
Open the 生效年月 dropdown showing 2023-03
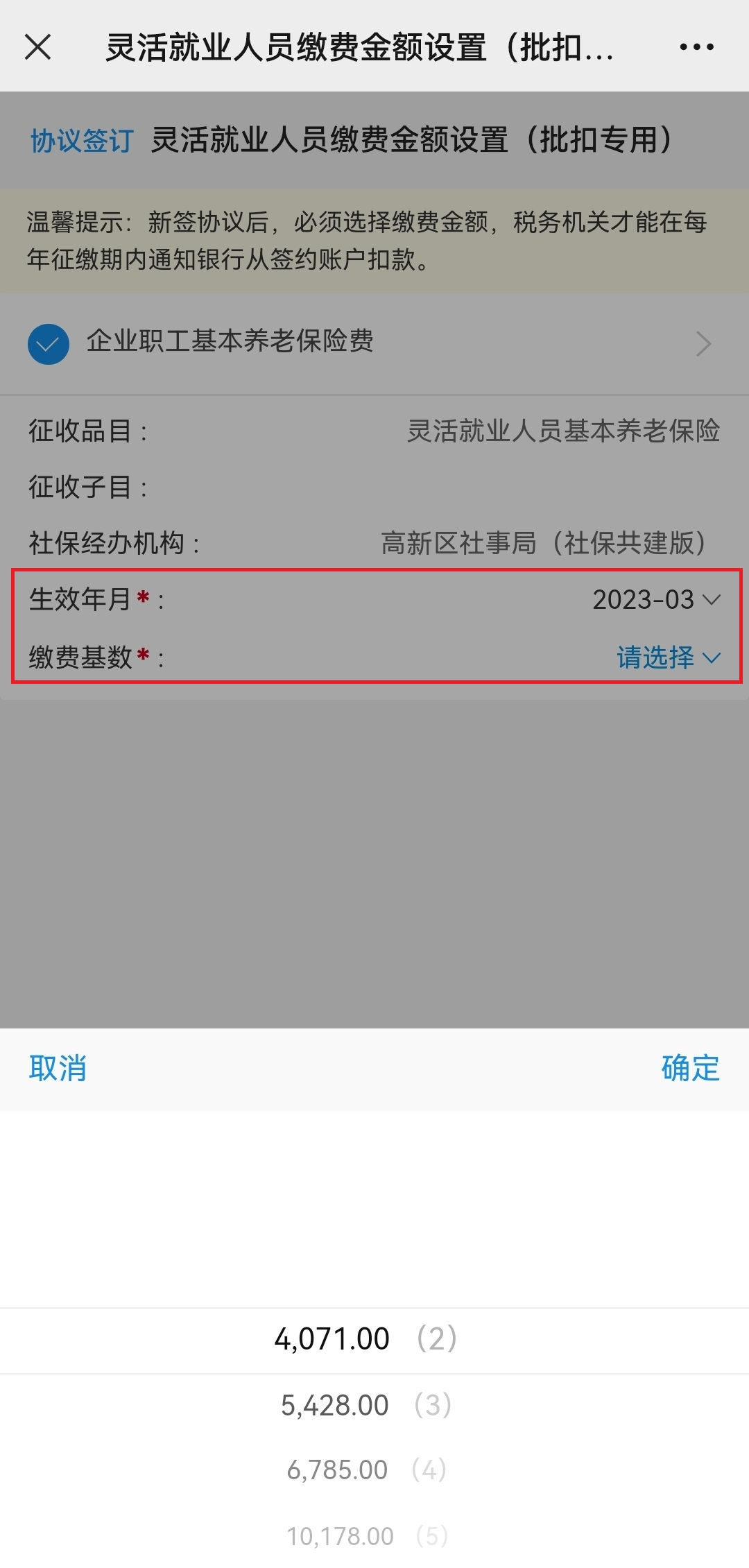pos(655,600)
